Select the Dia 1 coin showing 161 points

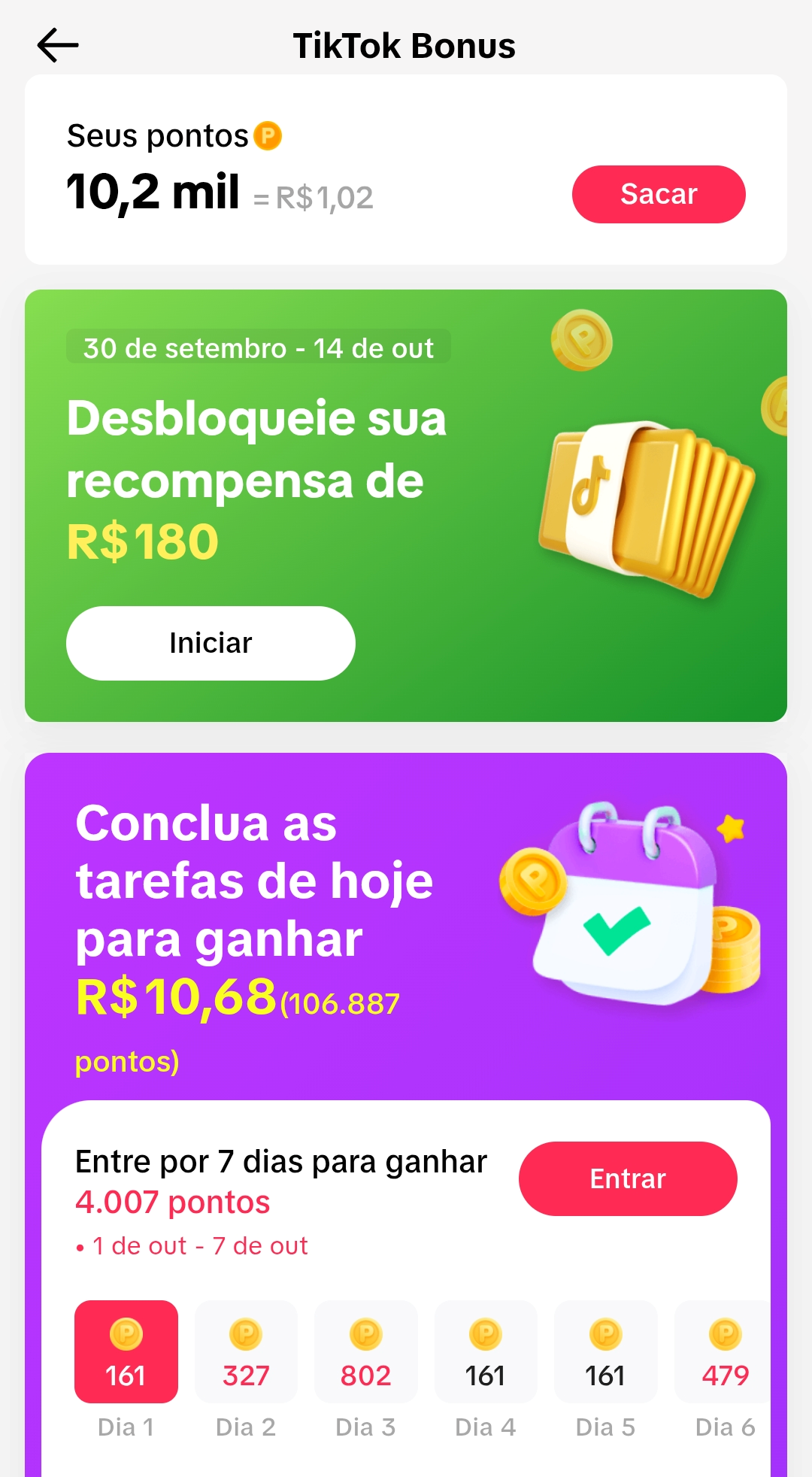(x=125, y=1352)
